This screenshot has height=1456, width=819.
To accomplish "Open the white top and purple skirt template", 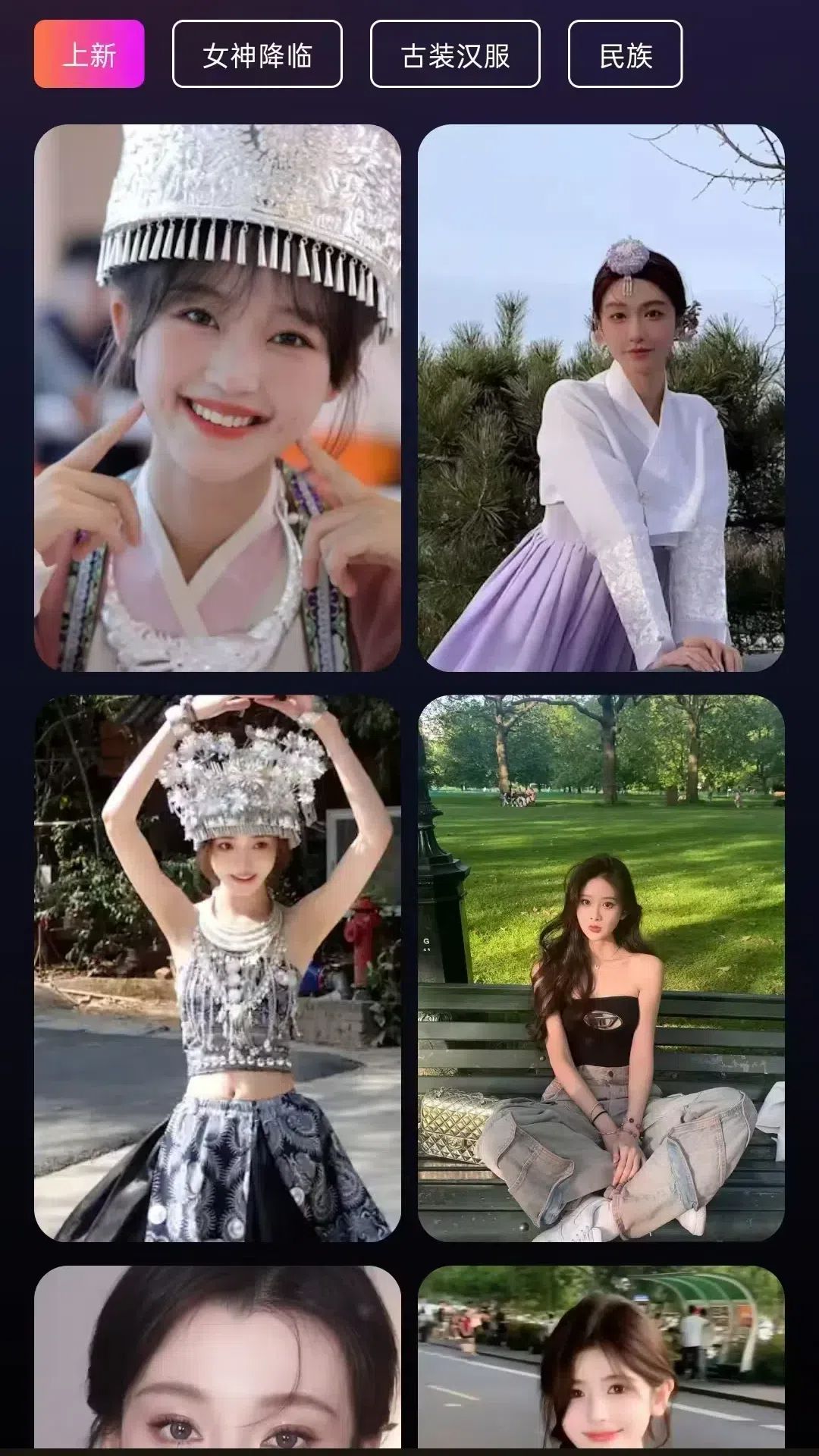I will click(x=601, y=398).
